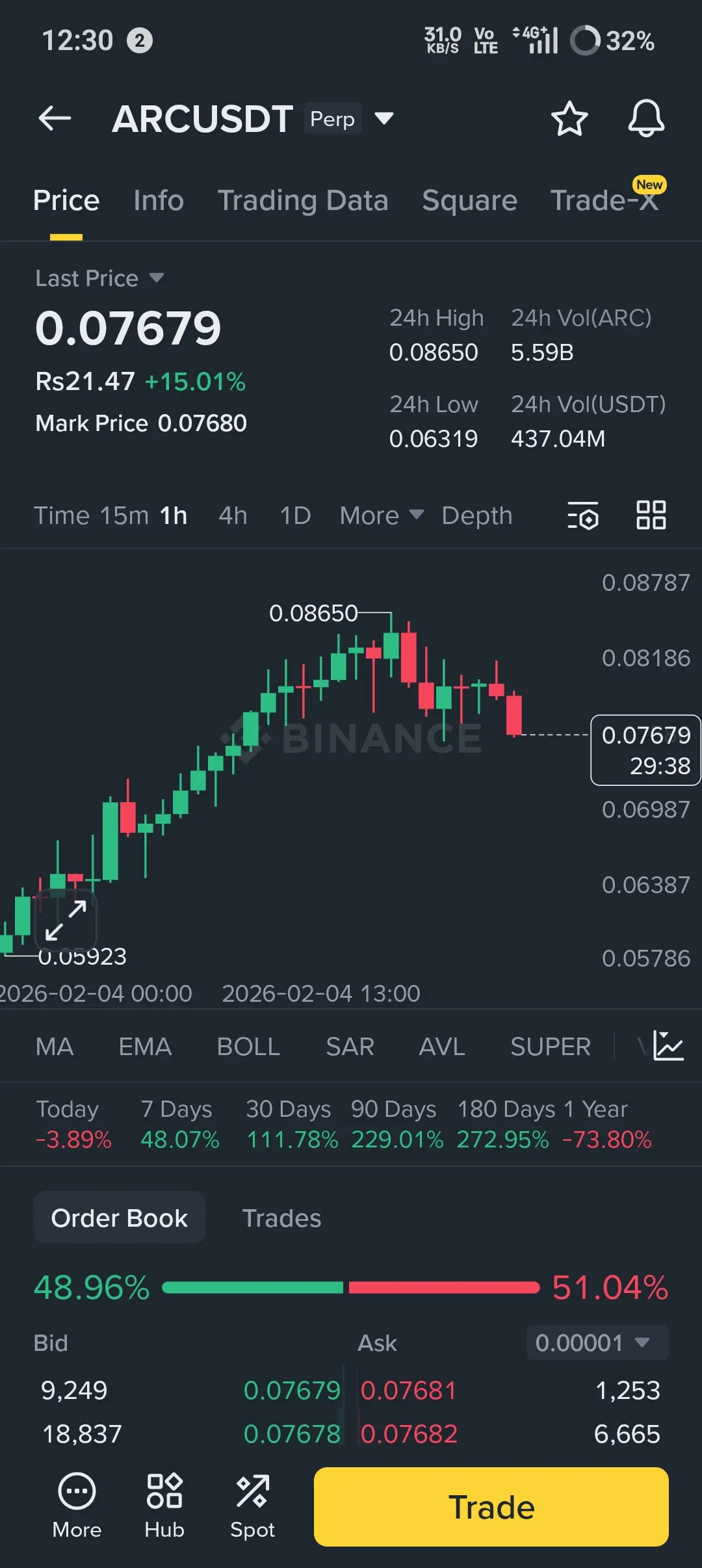Add ARCUSDT to favorites with the star
Viewport: 702px width, 1568px height.
[x=569, y=118]
